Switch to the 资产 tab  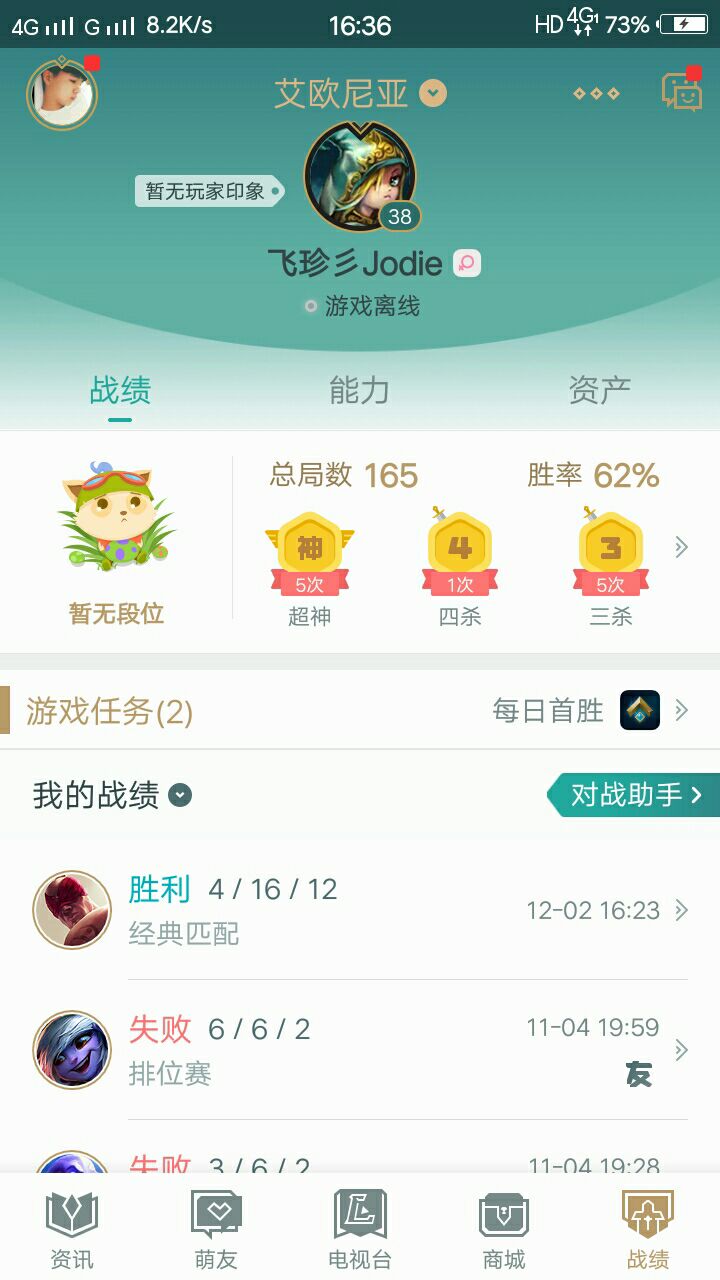click(599, 391)
